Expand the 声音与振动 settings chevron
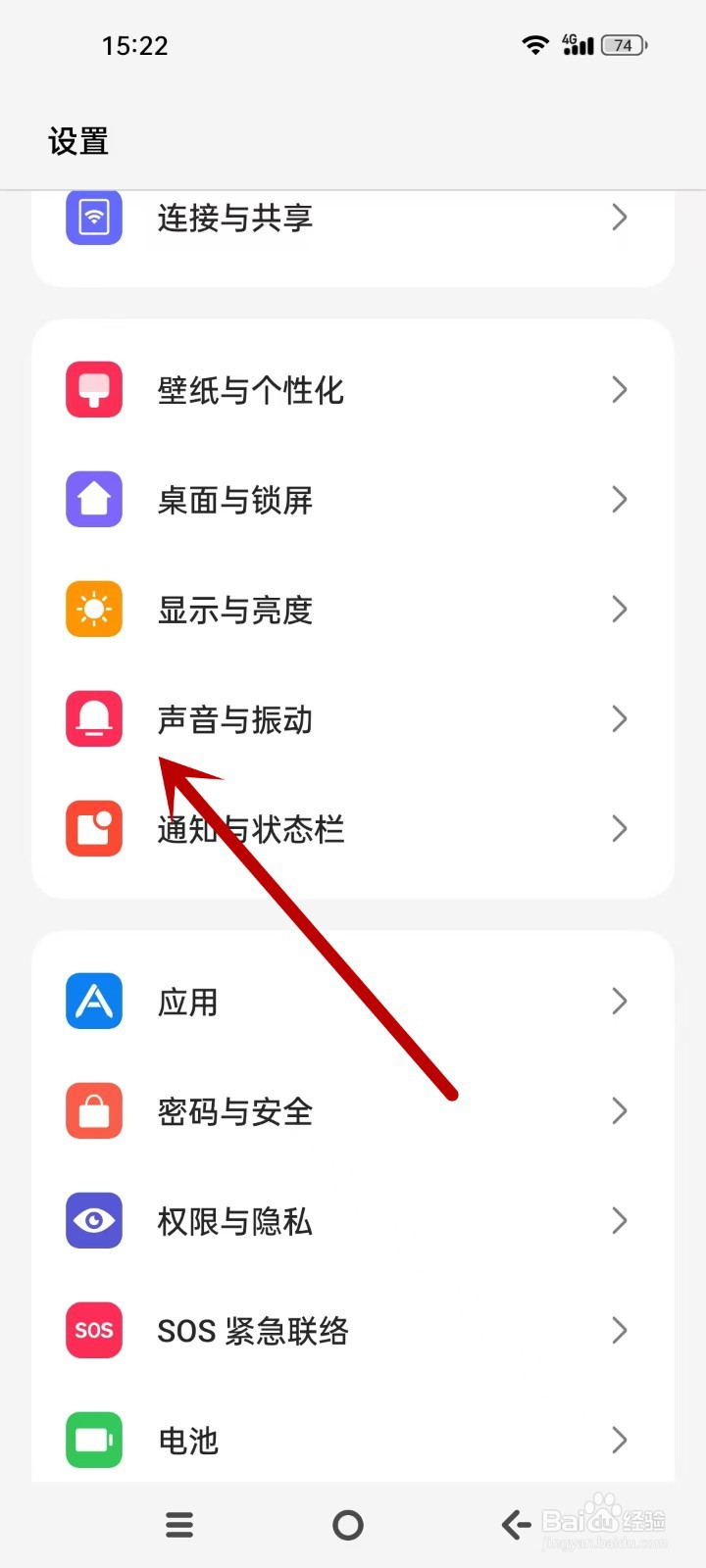This screenshot has width=706, height=1568. coord(620,718)
